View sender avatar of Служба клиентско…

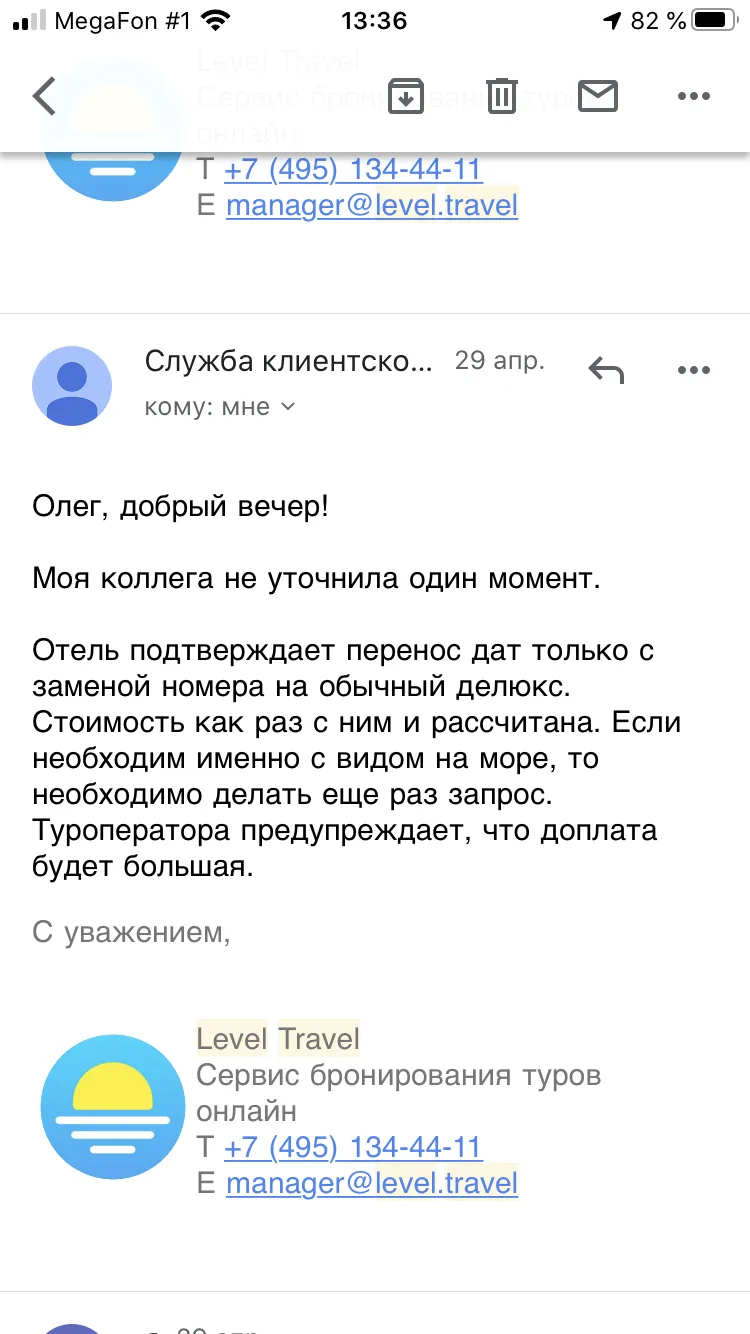[72, 386]
